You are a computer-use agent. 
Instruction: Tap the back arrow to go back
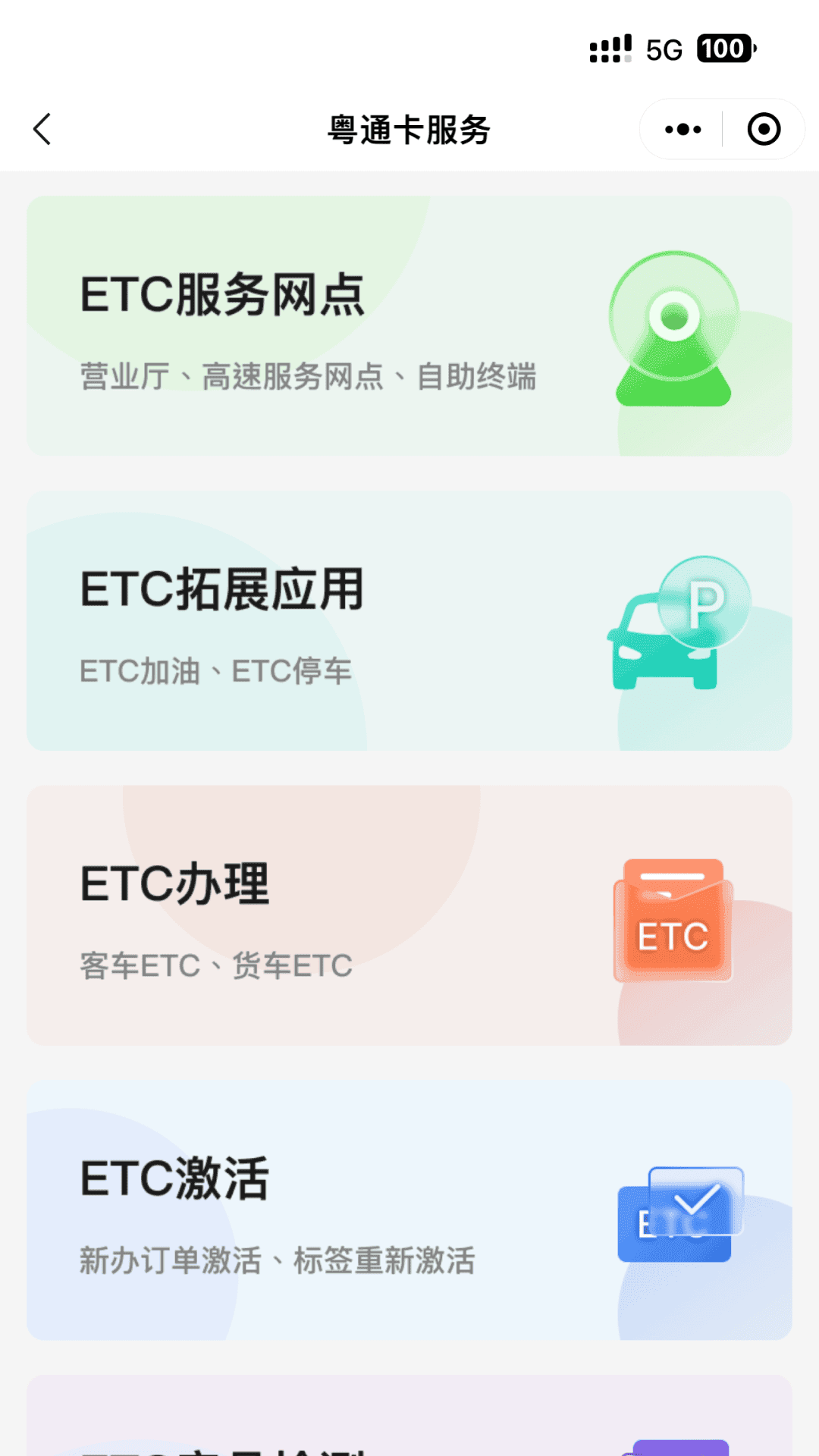tap(42, 129)
